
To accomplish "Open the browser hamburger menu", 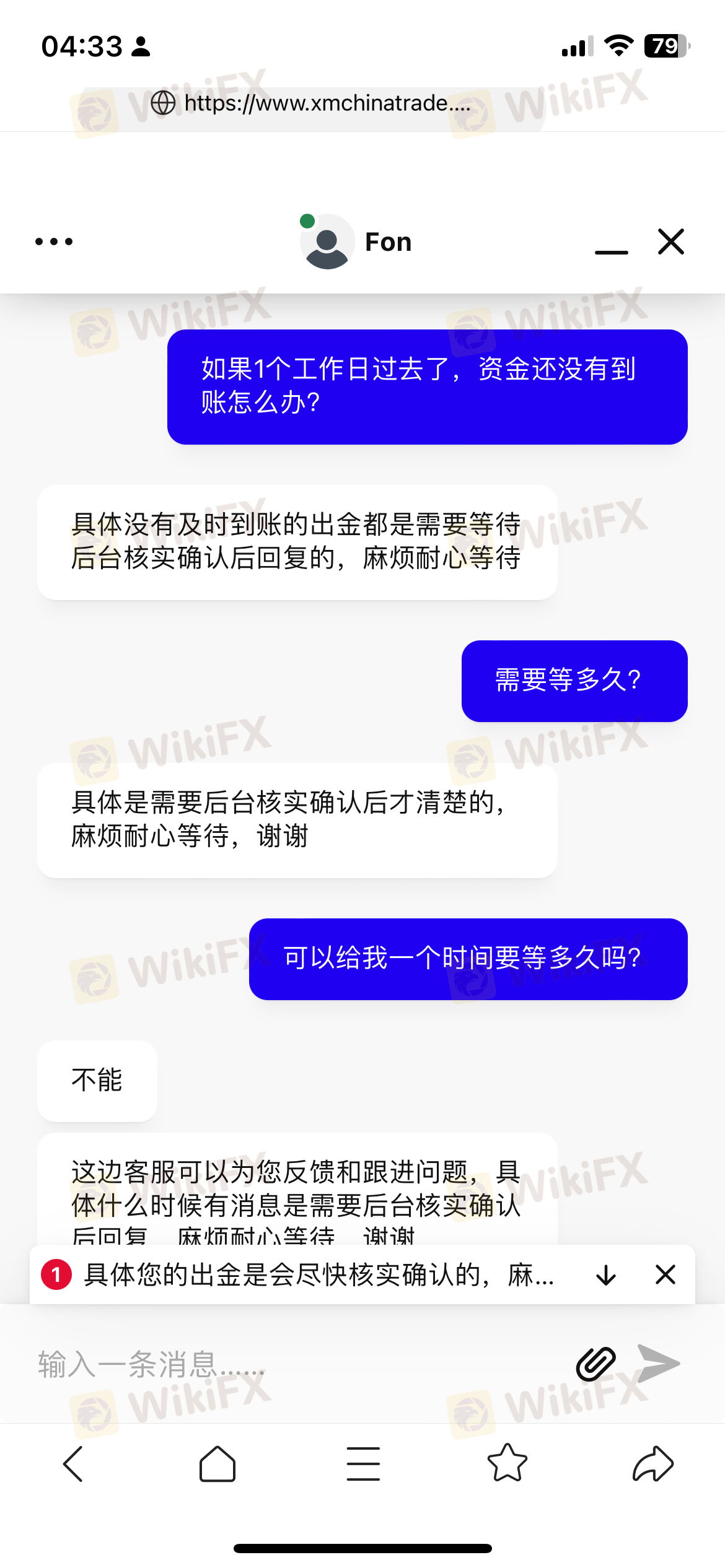I will (x=363, y=1464).
